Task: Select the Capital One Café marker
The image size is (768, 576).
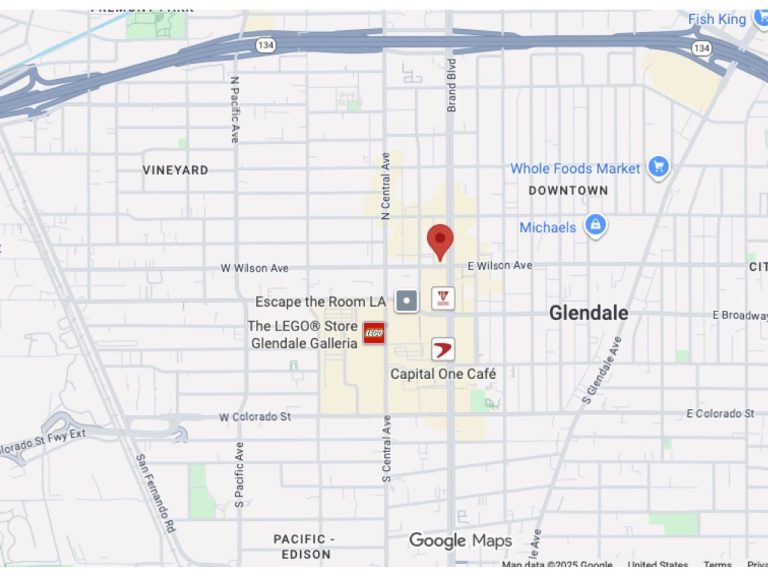Action: point(443,349)
